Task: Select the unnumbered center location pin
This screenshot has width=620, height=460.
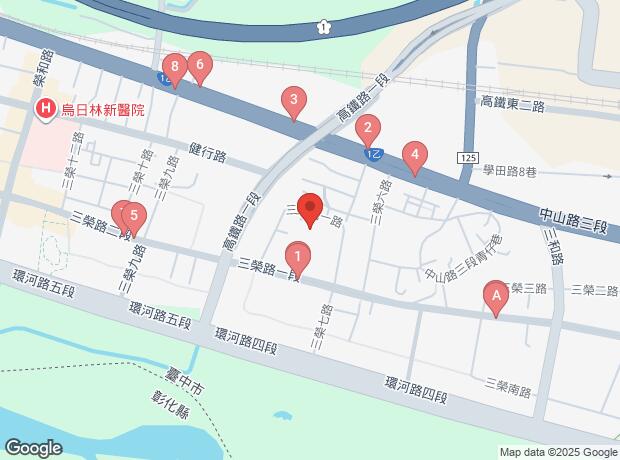Action: click(310, 208)
